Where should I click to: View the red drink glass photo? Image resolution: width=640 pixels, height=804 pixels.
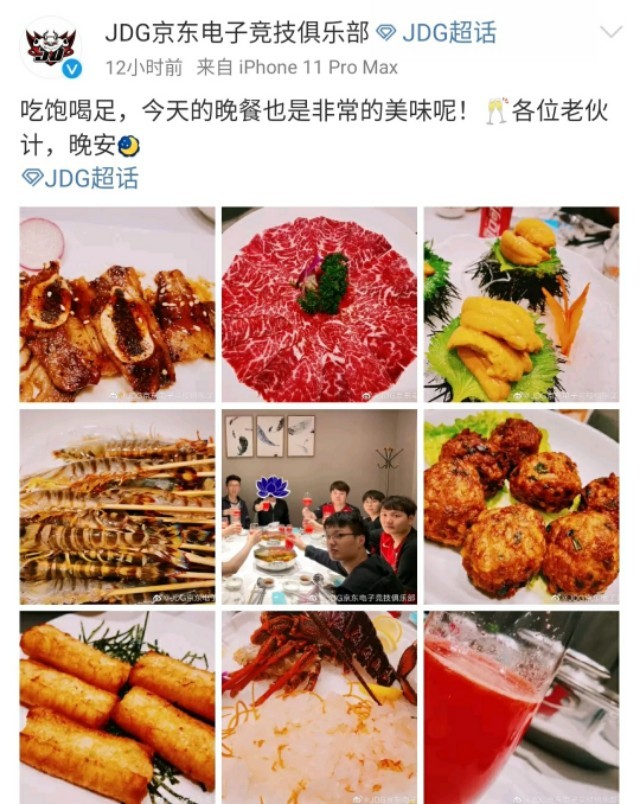[521, 707]
